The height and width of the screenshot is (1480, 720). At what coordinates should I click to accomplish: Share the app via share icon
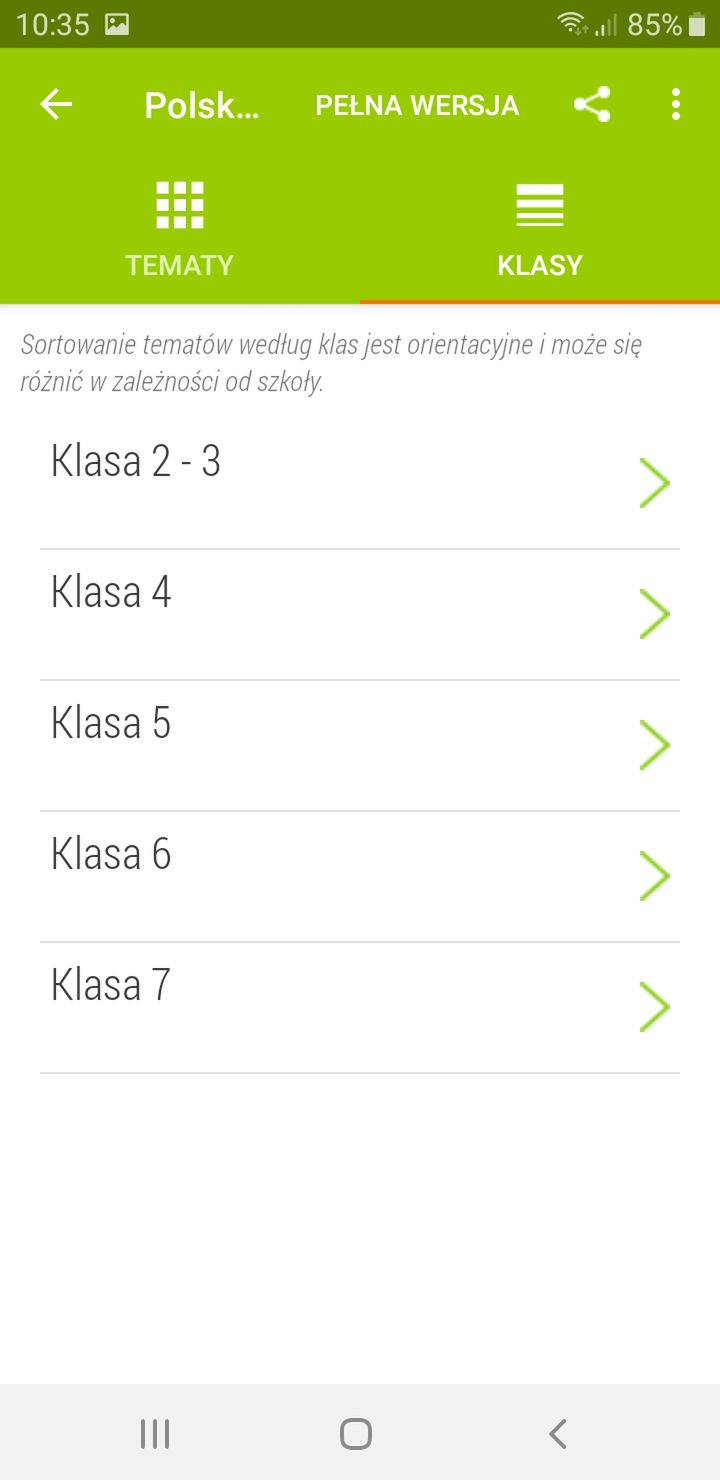(x=592, y=104)
